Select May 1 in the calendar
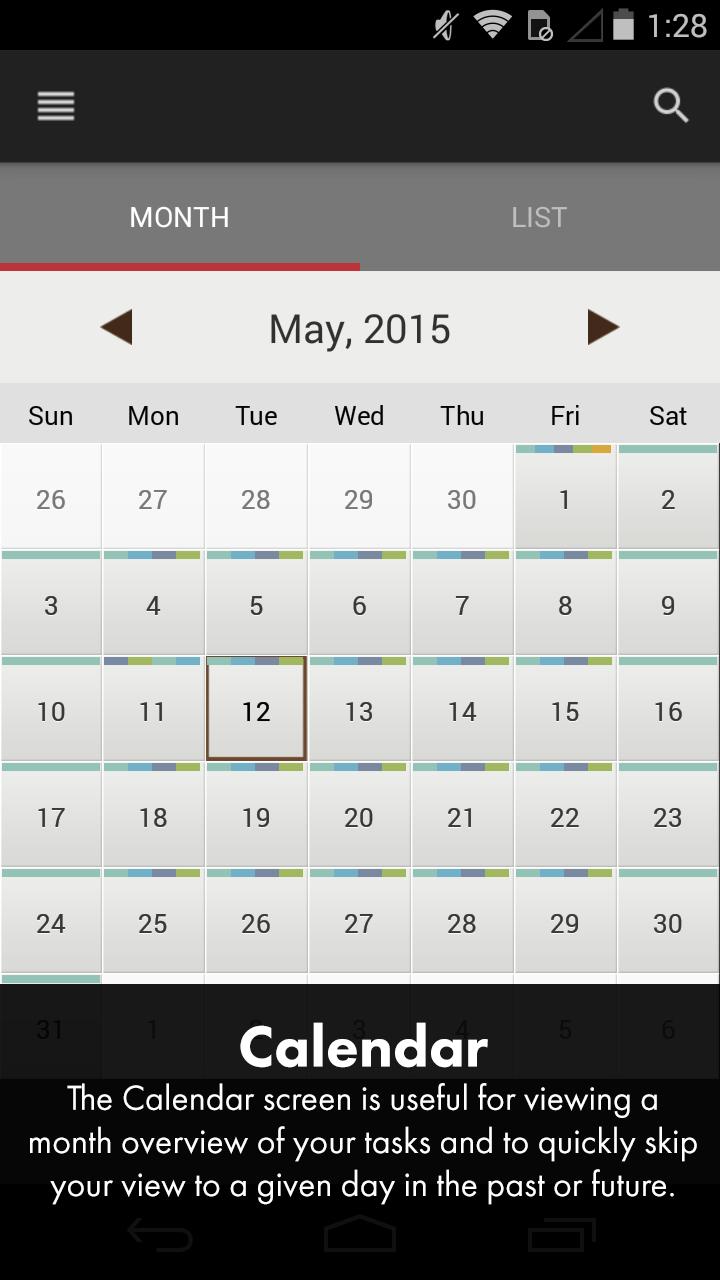This screenshot has width=720, height=1280. pyautogui.click(x=565, y=499)
